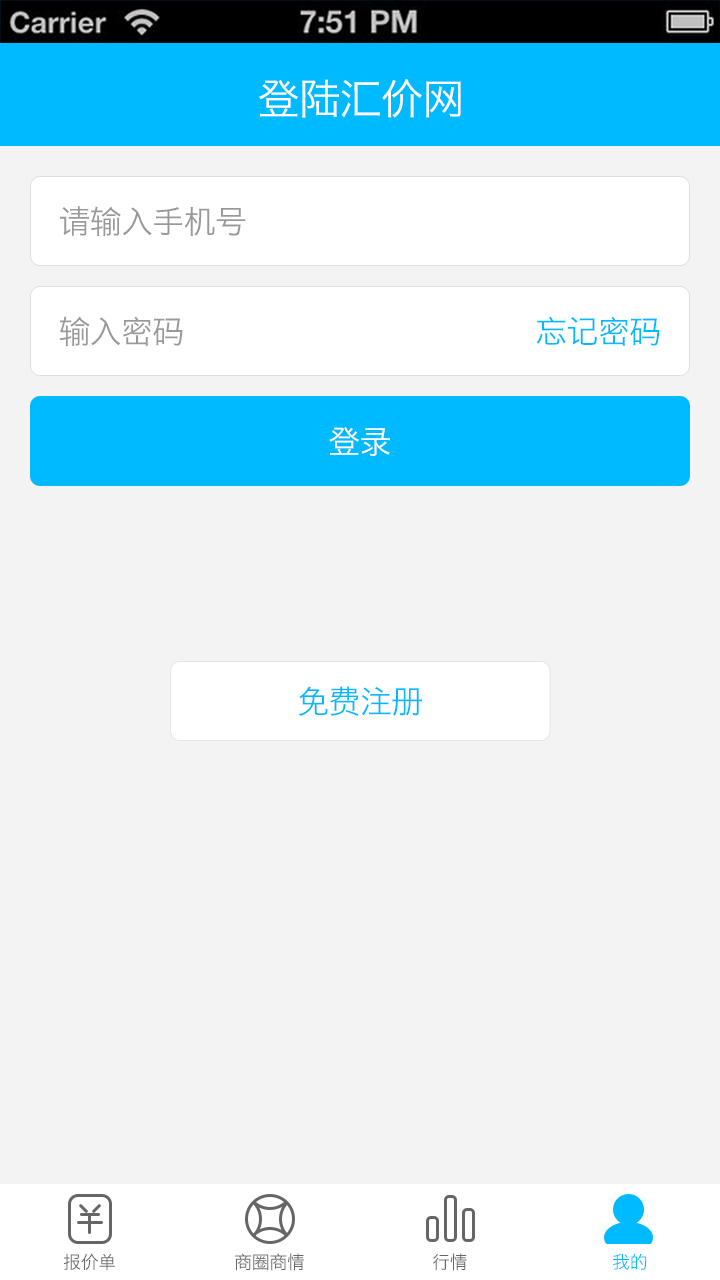Open 免费注册 free registration
Screen dimensions: 720x1280
point(360,701)
